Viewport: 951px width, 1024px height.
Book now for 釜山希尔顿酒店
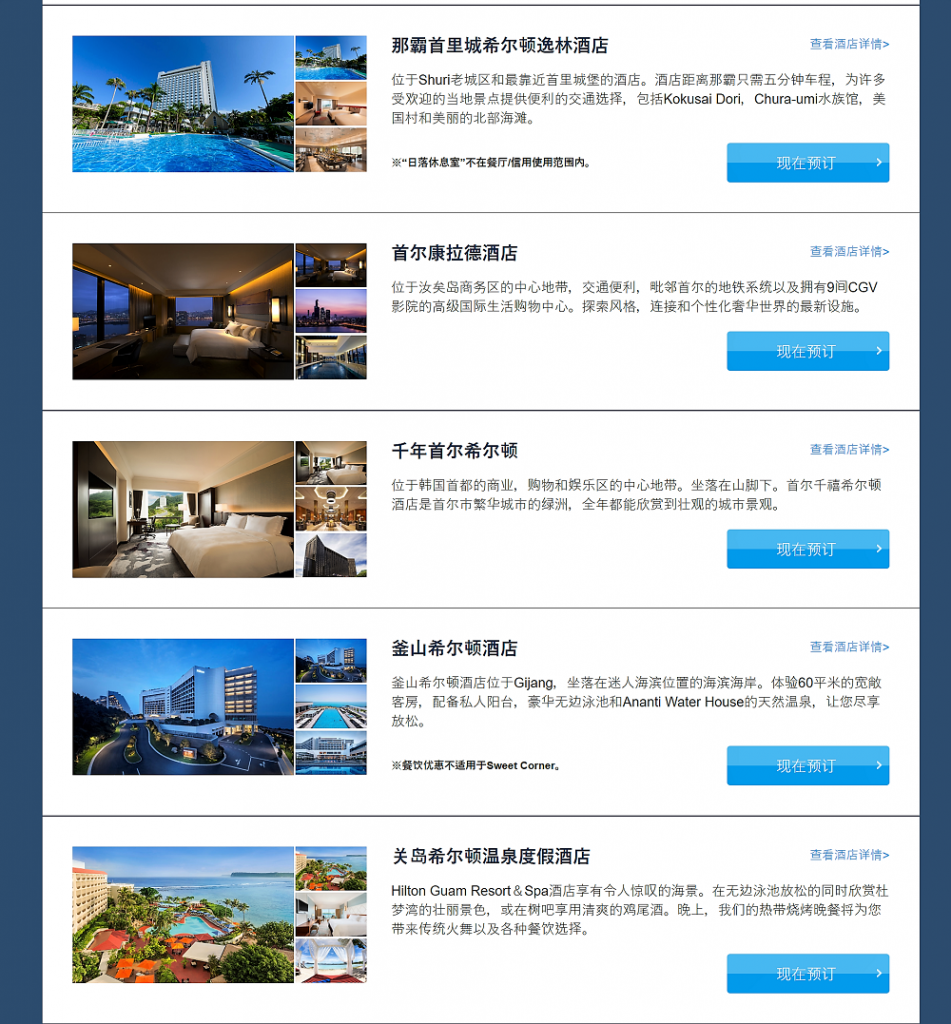pos(807,766)
